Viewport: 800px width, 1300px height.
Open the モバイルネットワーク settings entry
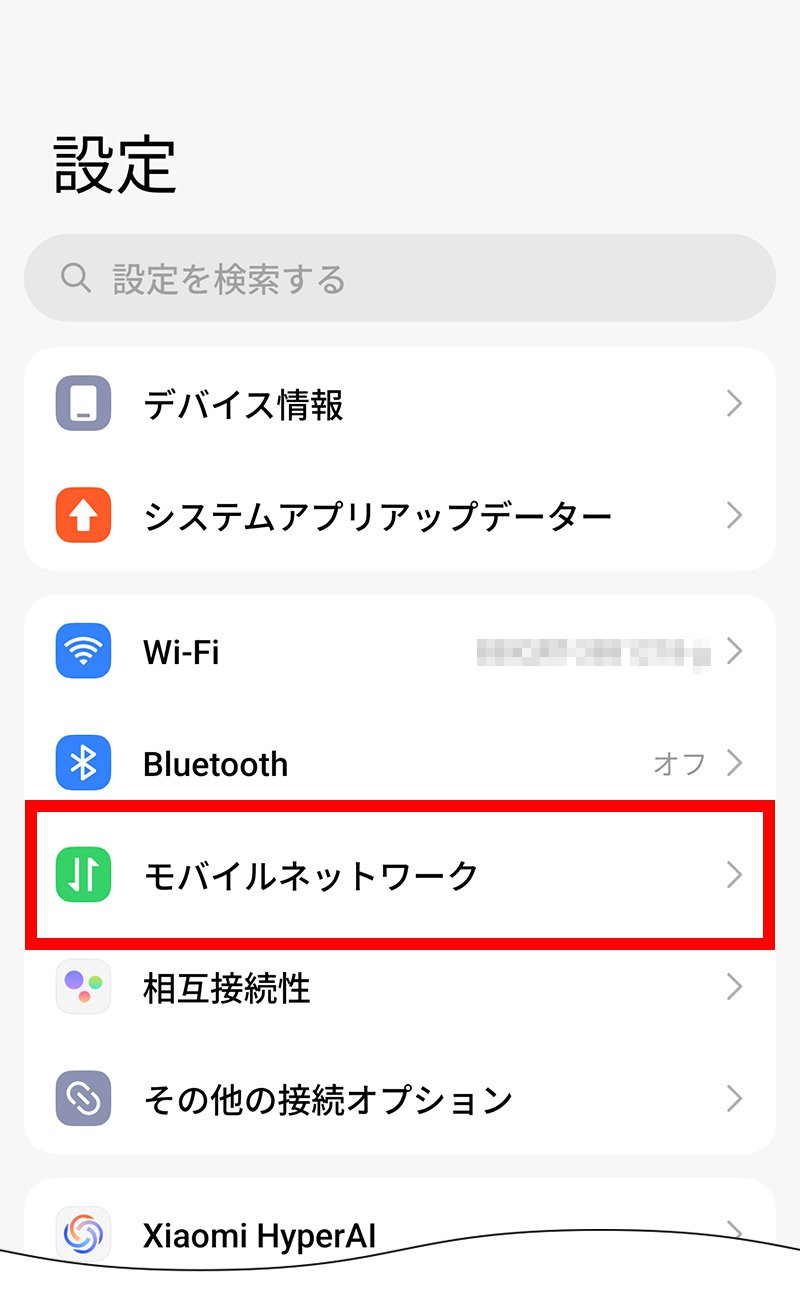[400, 876]
